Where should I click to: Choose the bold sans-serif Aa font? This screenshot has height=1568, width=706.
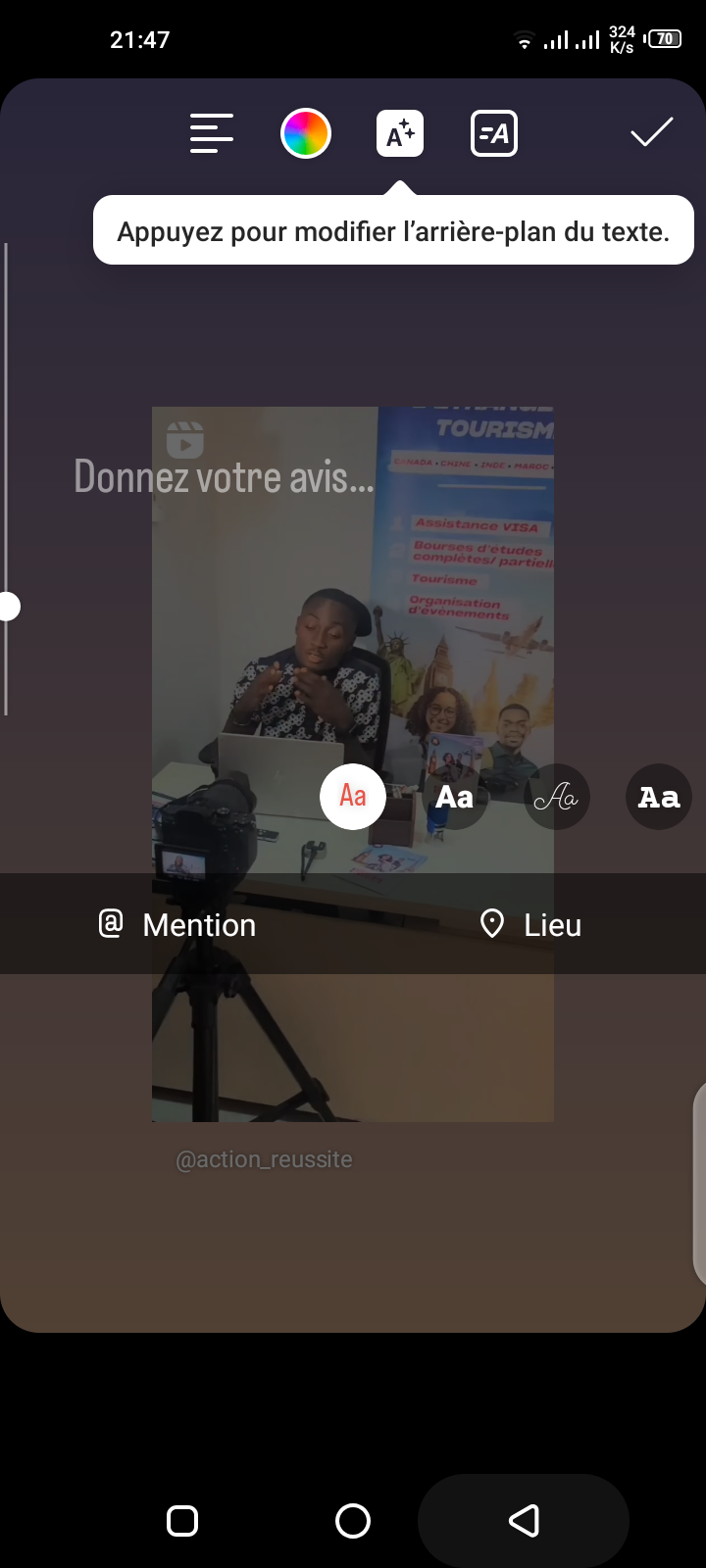tap(455, 797)
